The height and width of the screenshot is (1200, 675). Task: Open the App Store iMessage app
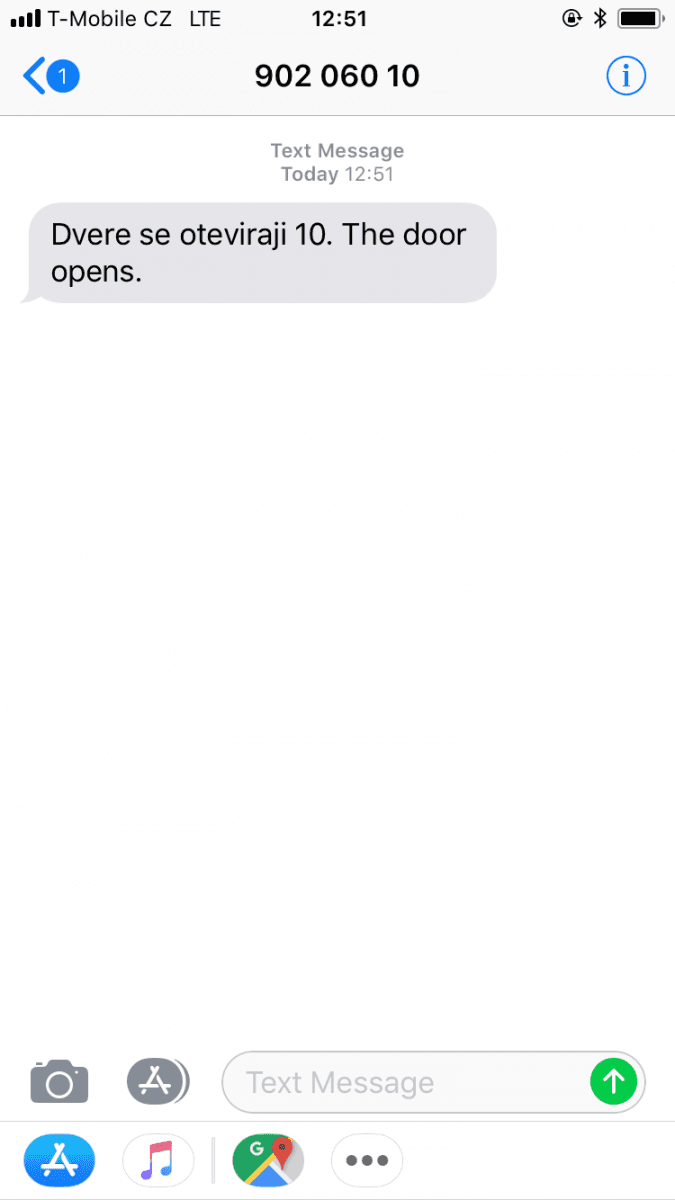(59, 1161)
